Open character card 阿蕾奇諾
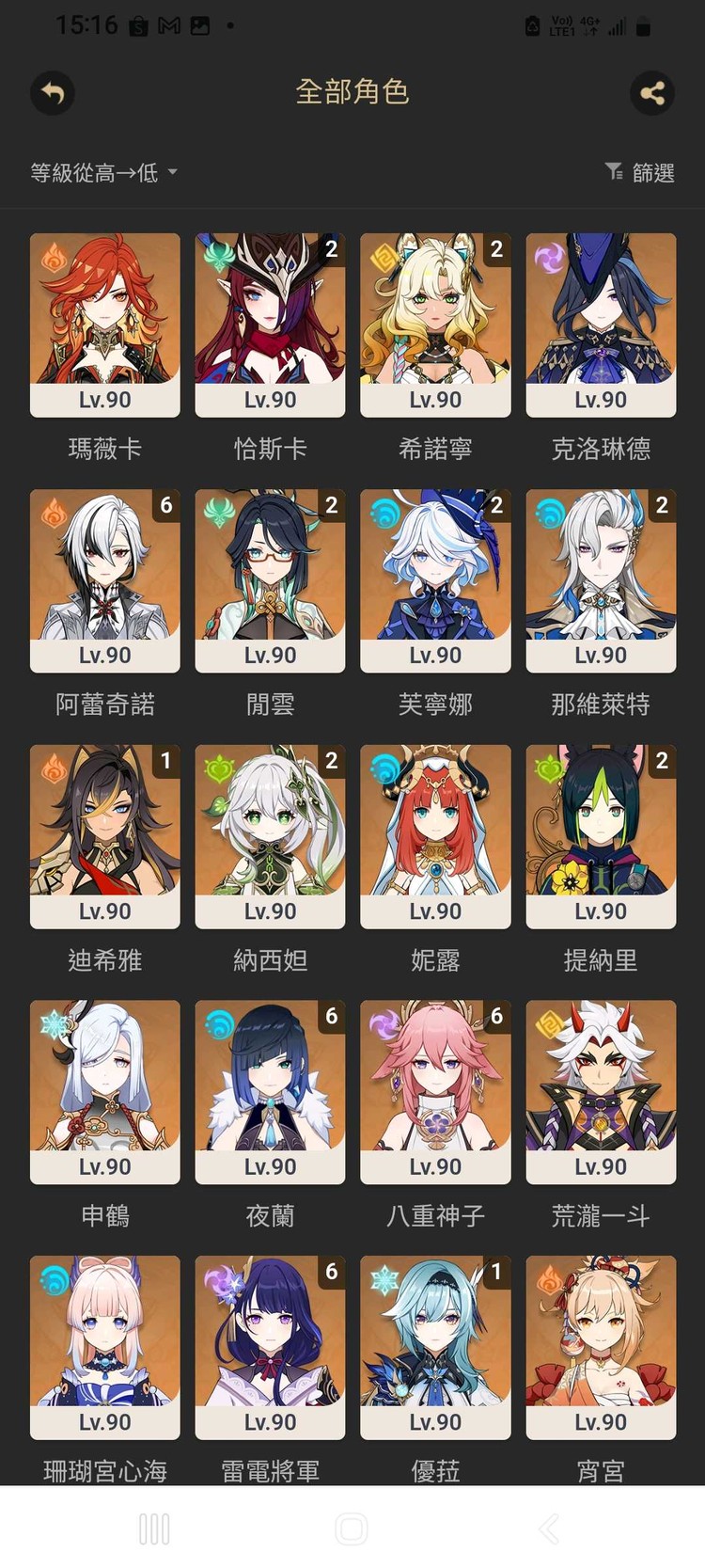The height and width of the screenshot is (1568, 705). 105,580
